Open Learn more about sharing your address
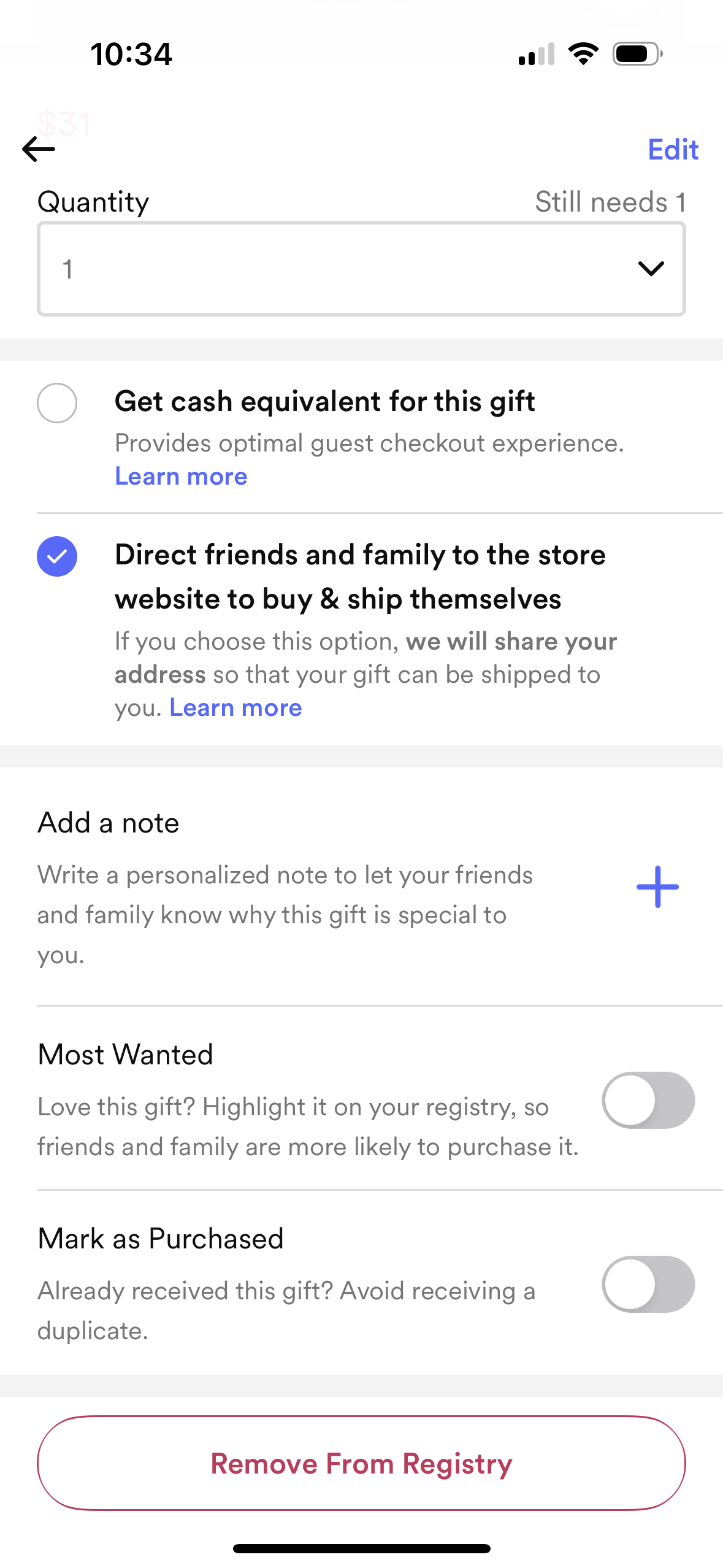This screenshot has height=1568, width=723. click(x=235, y=708)
